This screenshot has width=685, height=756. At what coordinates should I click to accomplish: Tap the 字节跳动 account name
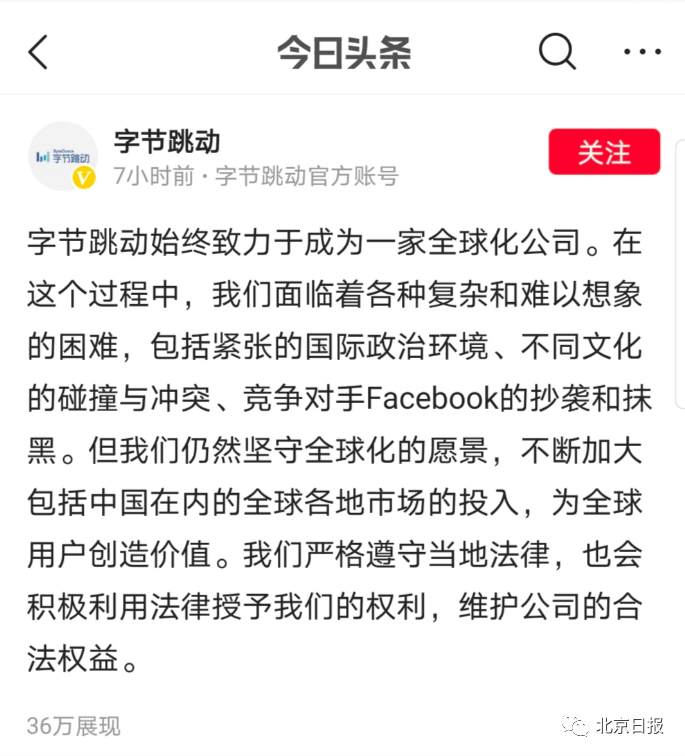tap(167, 141)
